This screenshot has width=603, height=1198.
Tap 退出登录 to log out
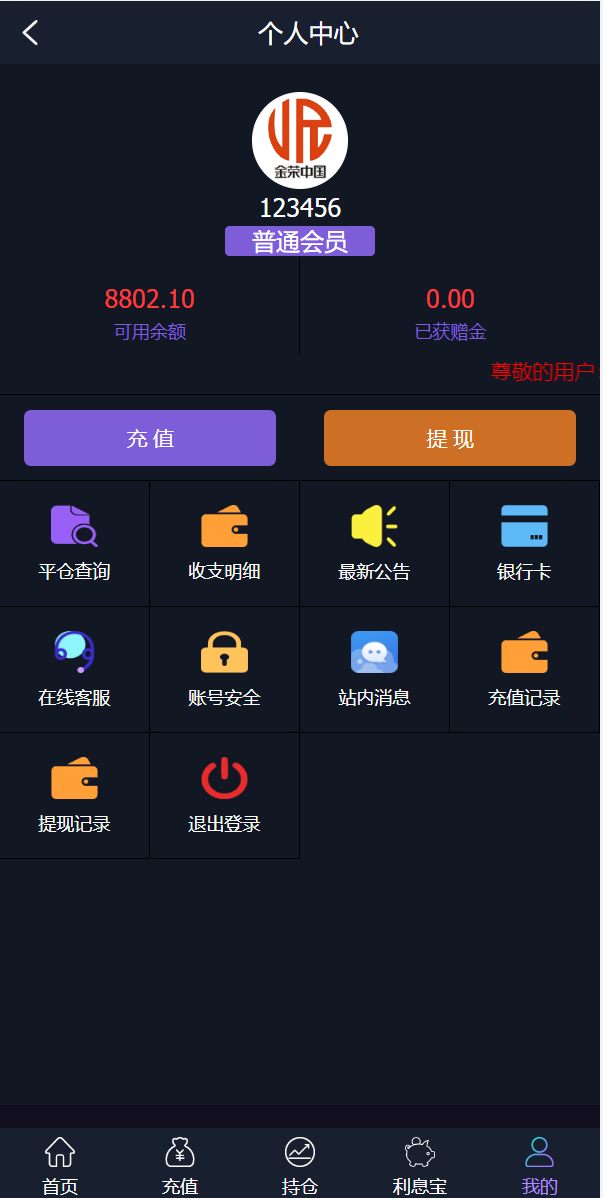pyautogui.click(x=225, y=795)
